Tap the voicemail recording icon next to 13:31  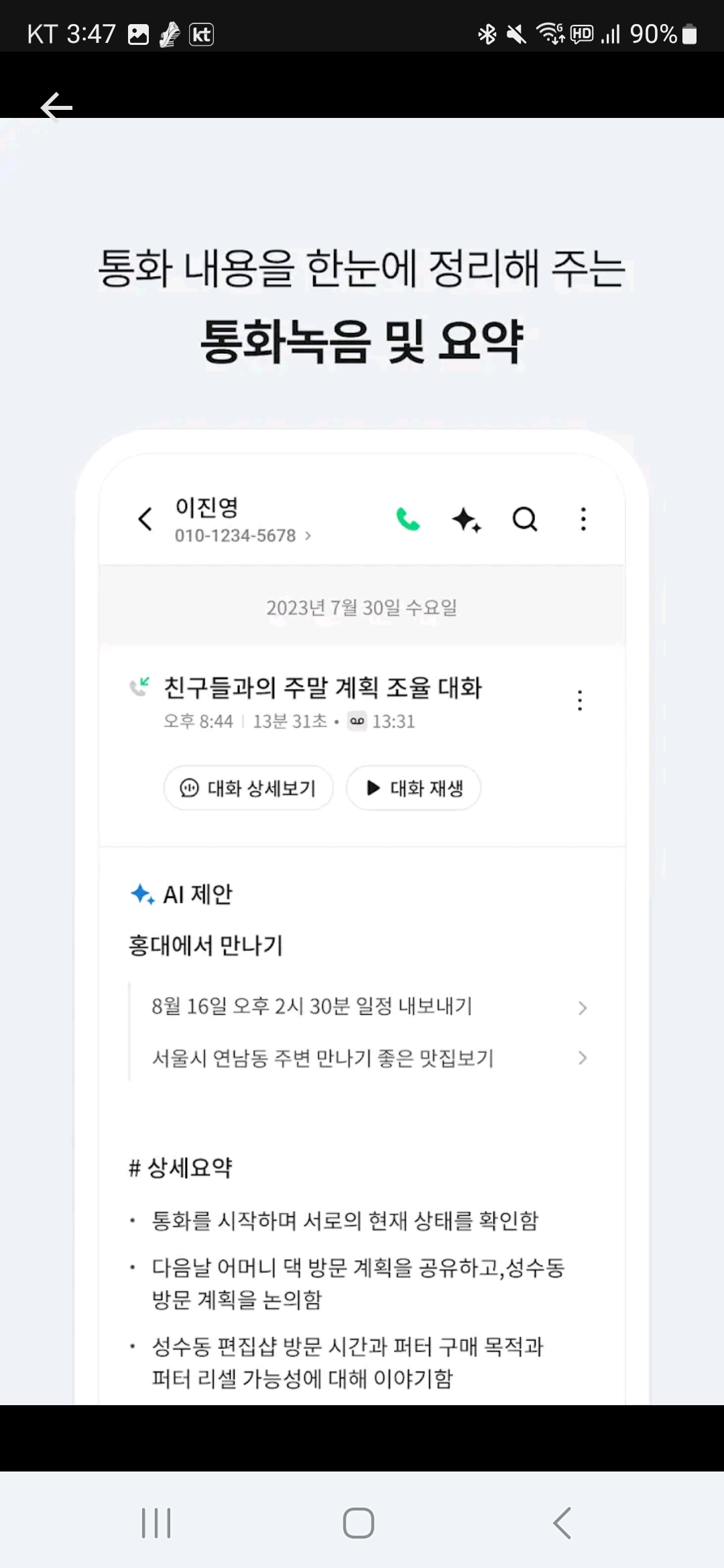coord(357,722)
